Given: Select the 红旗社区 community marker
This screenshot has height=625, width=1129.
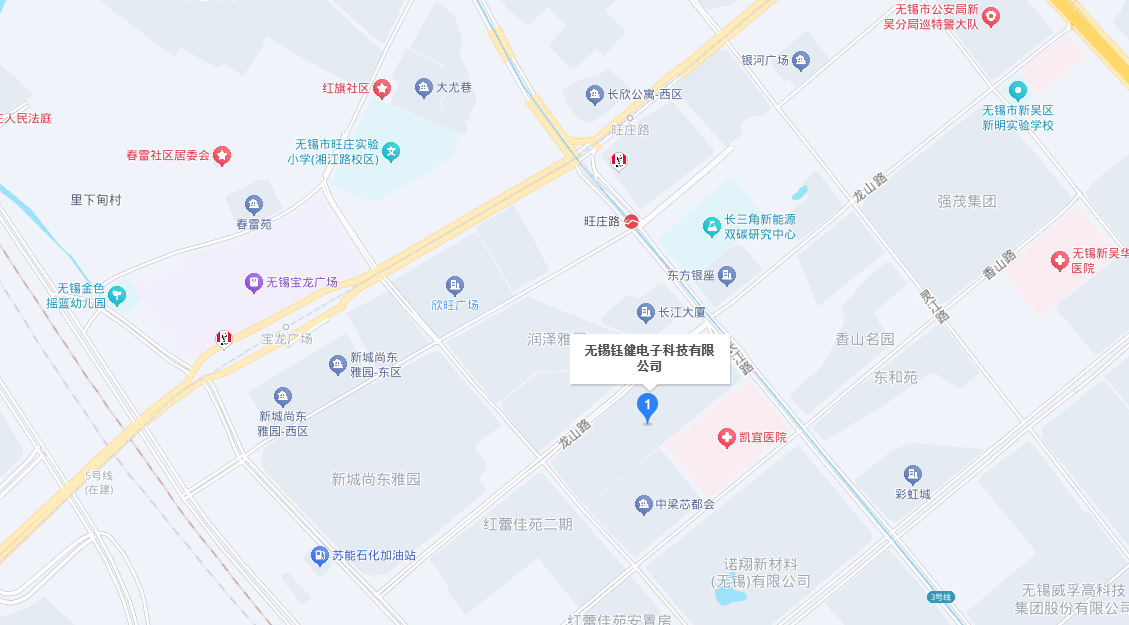Looking at the screenshot, I should pos(382,89).
